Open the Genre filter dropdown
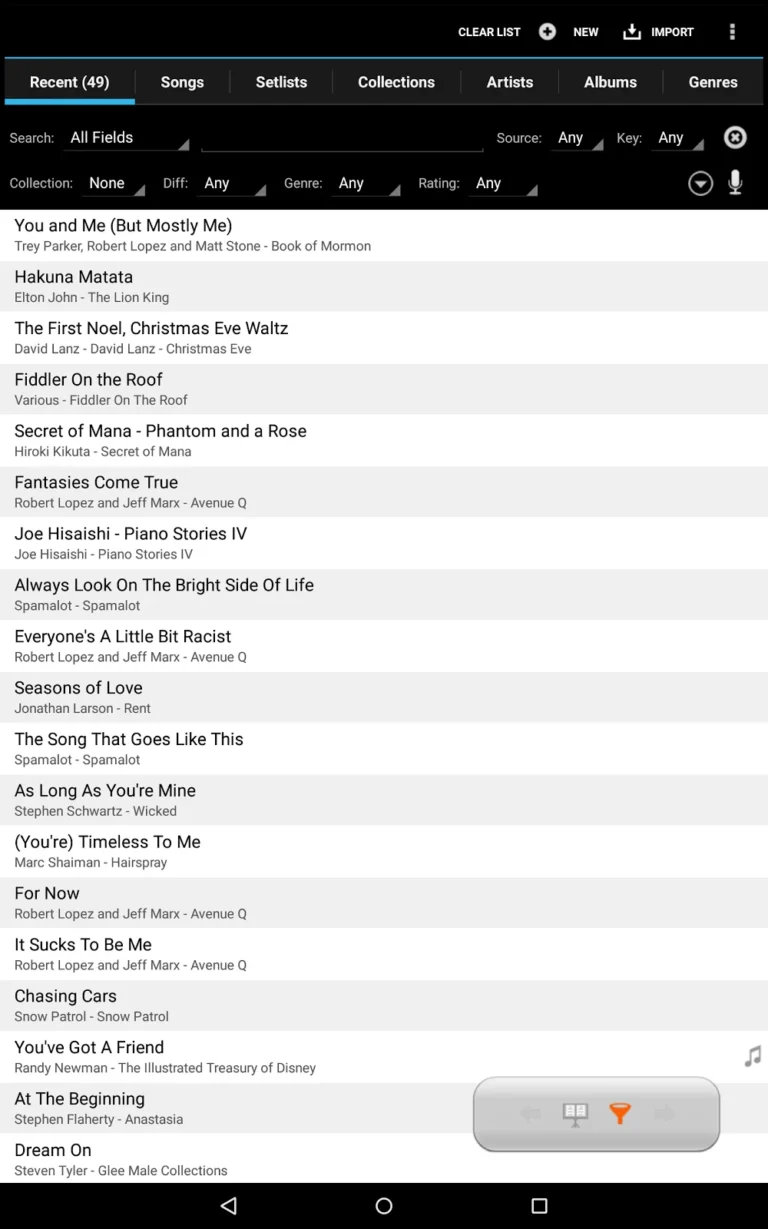 (x=366, y=183)
